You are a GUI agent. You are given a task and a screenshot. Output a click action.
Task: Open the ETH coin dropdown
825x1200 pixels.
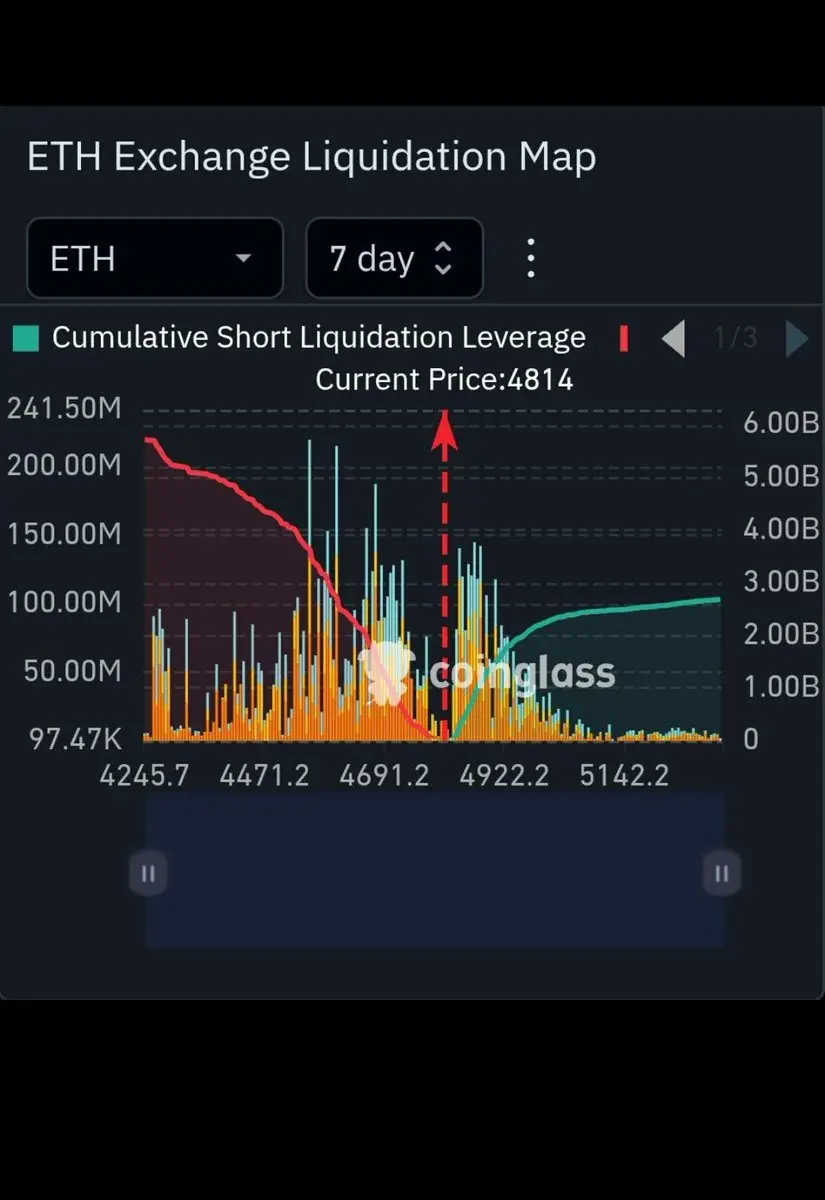click(x=154, y=259)
